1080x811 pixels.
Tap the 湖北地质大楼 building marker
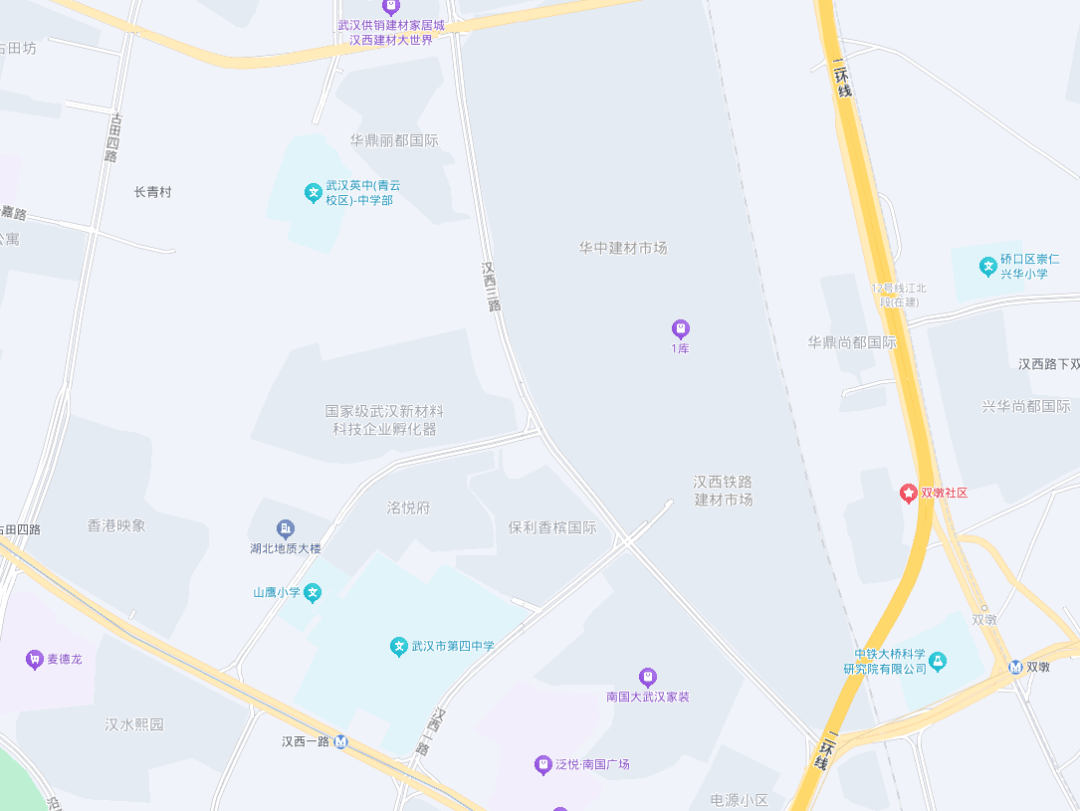(x=286, y=529)
